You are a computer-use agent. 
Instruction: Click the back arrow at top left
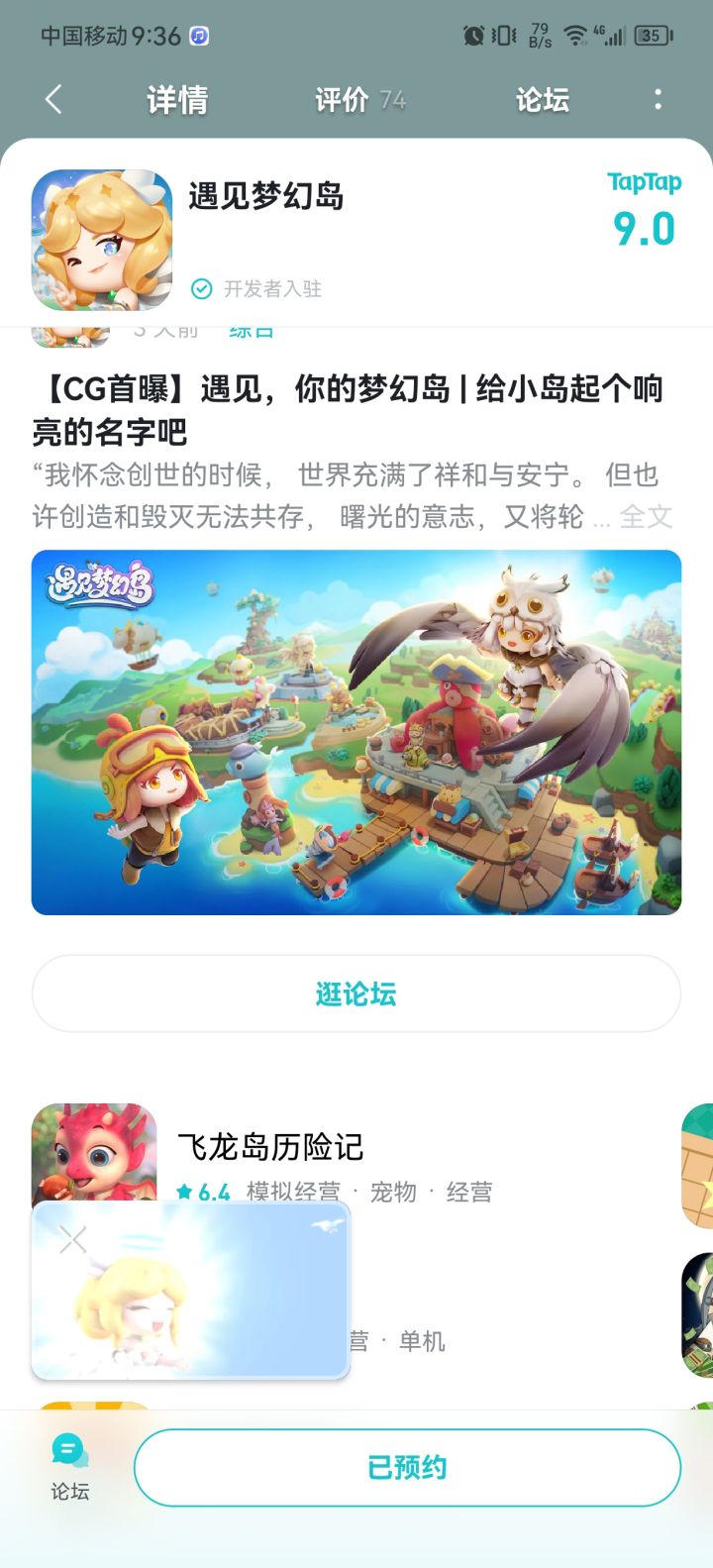pos(52,100)
